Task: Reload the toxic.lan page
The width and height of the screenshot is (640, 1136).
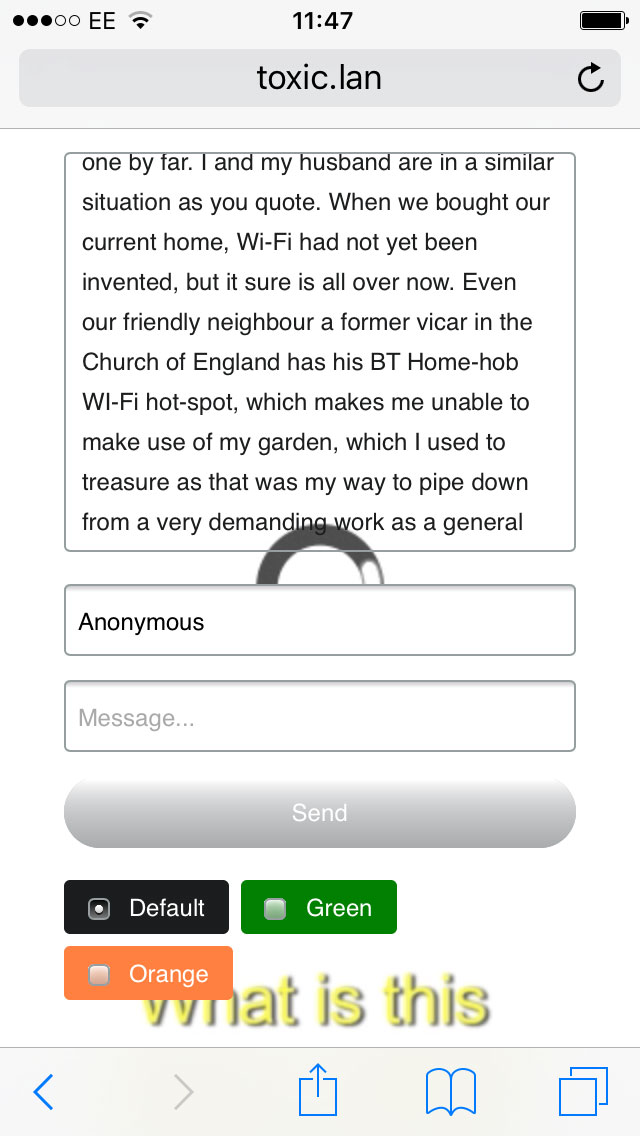Action: pyautogui.click(x=591, y=78)
